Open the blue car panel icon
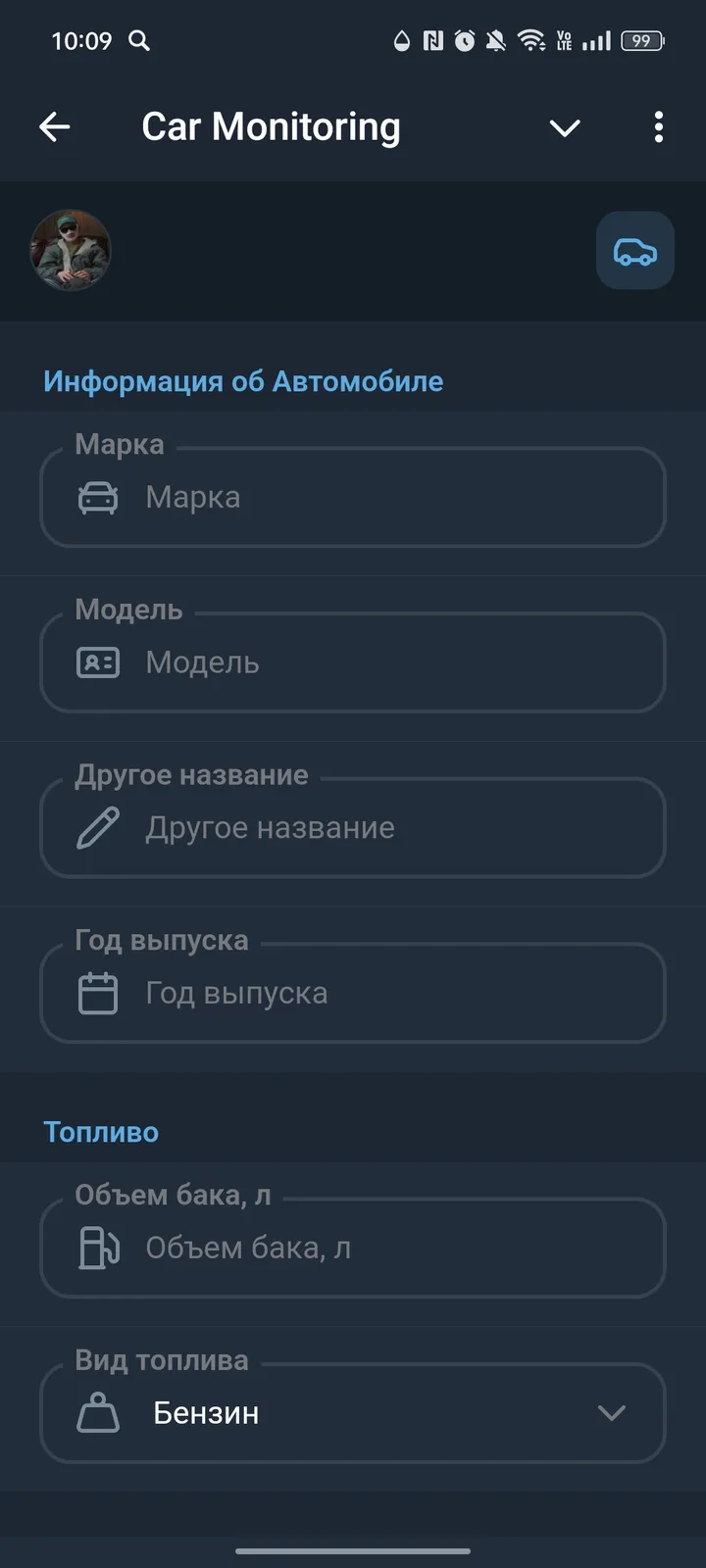 635,250
